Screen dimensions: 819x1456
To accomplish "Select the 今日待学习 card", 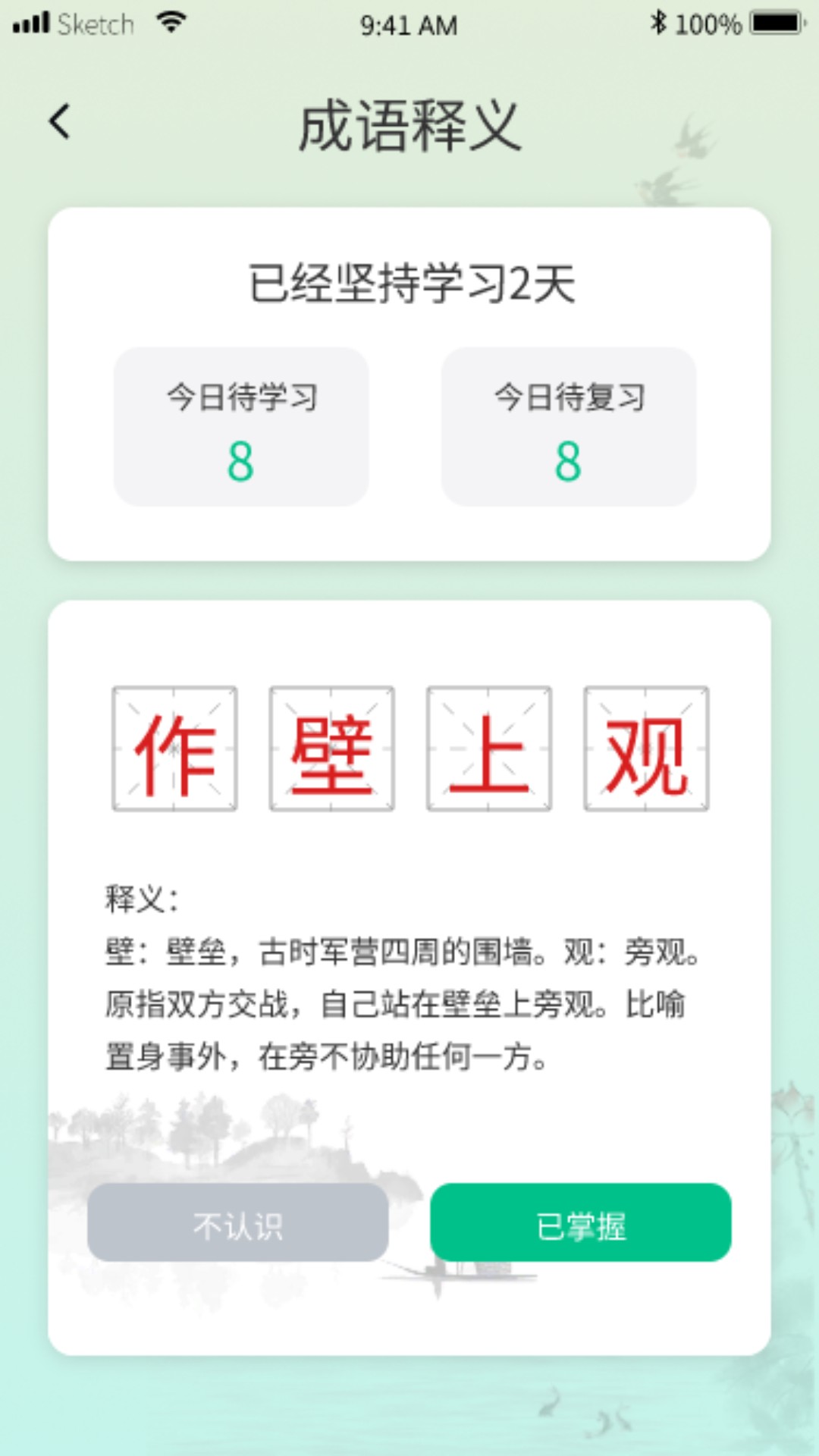I will coord(241,427).
